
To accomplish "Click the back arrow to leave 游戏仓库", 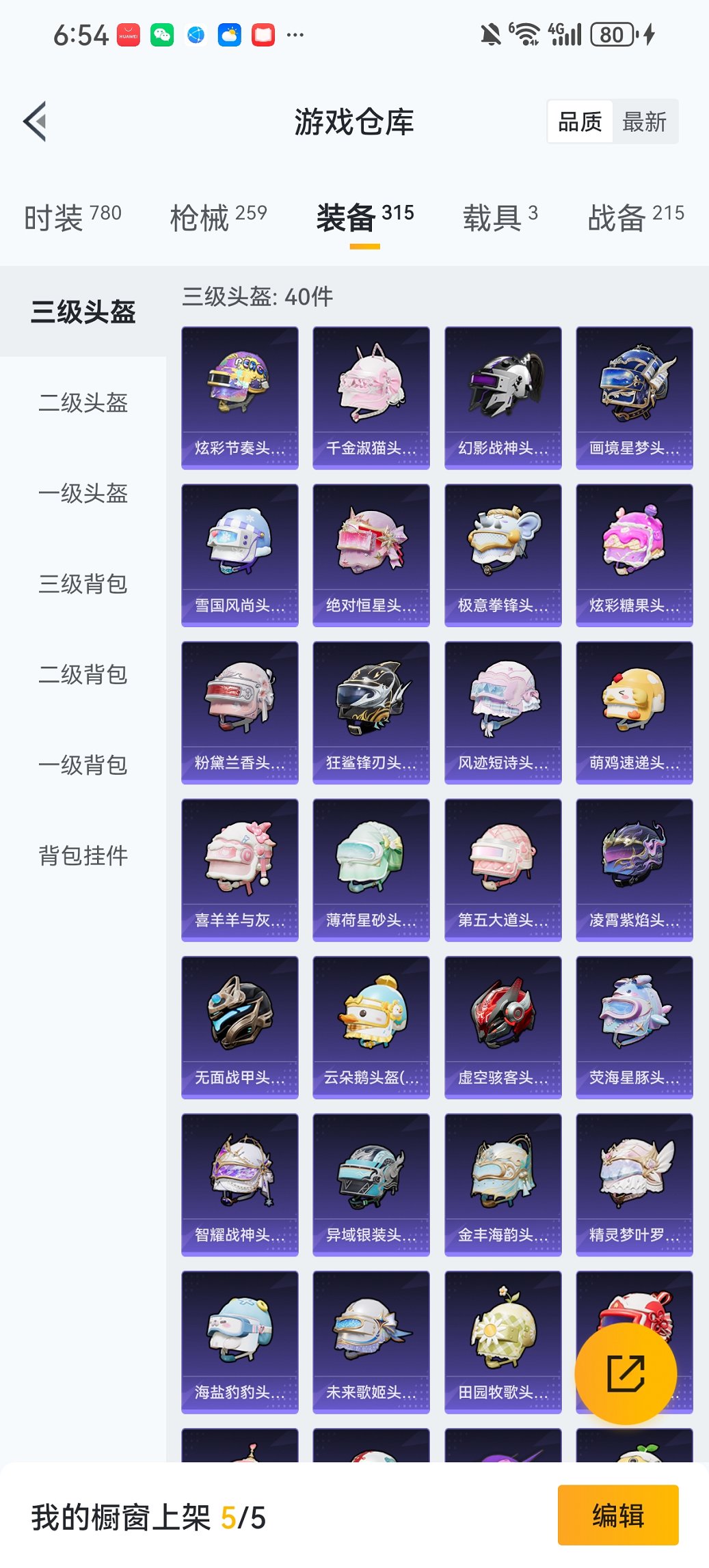I will pyautogui.click(x=36, y=121).
